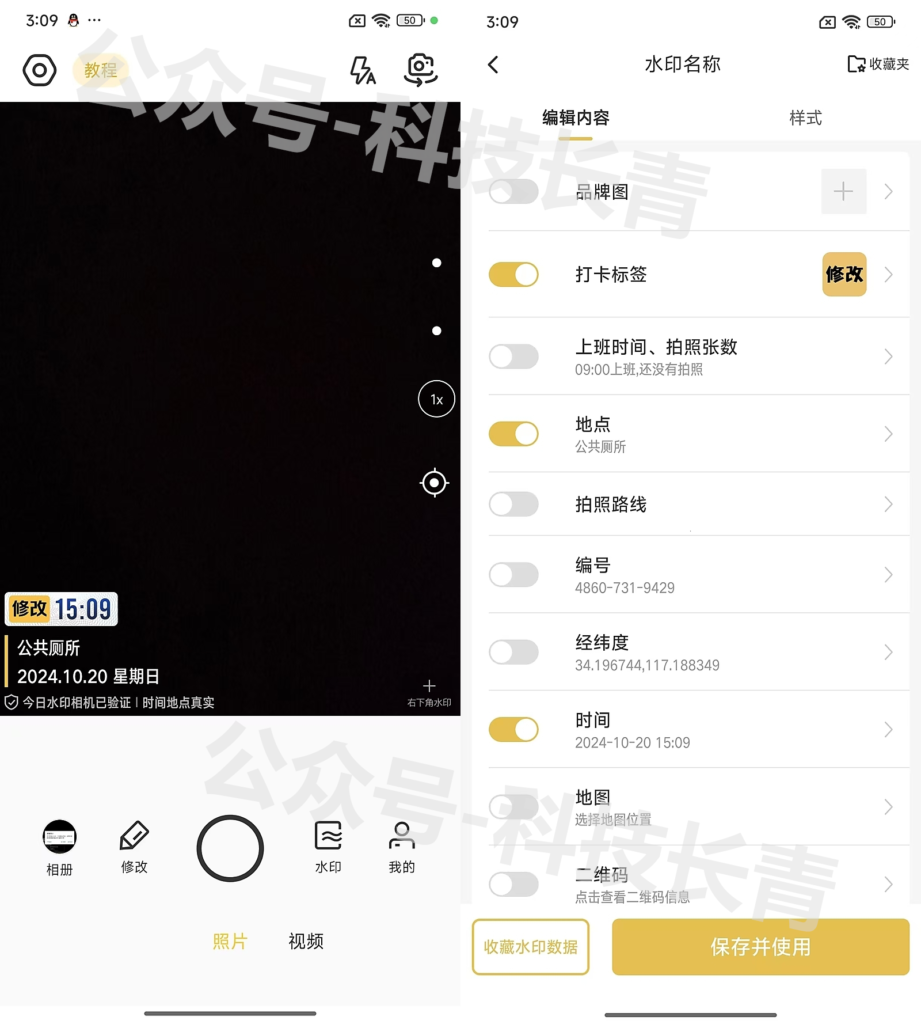
Task: Toggle the auto flash icon
Action: click(x=362, y=70)
